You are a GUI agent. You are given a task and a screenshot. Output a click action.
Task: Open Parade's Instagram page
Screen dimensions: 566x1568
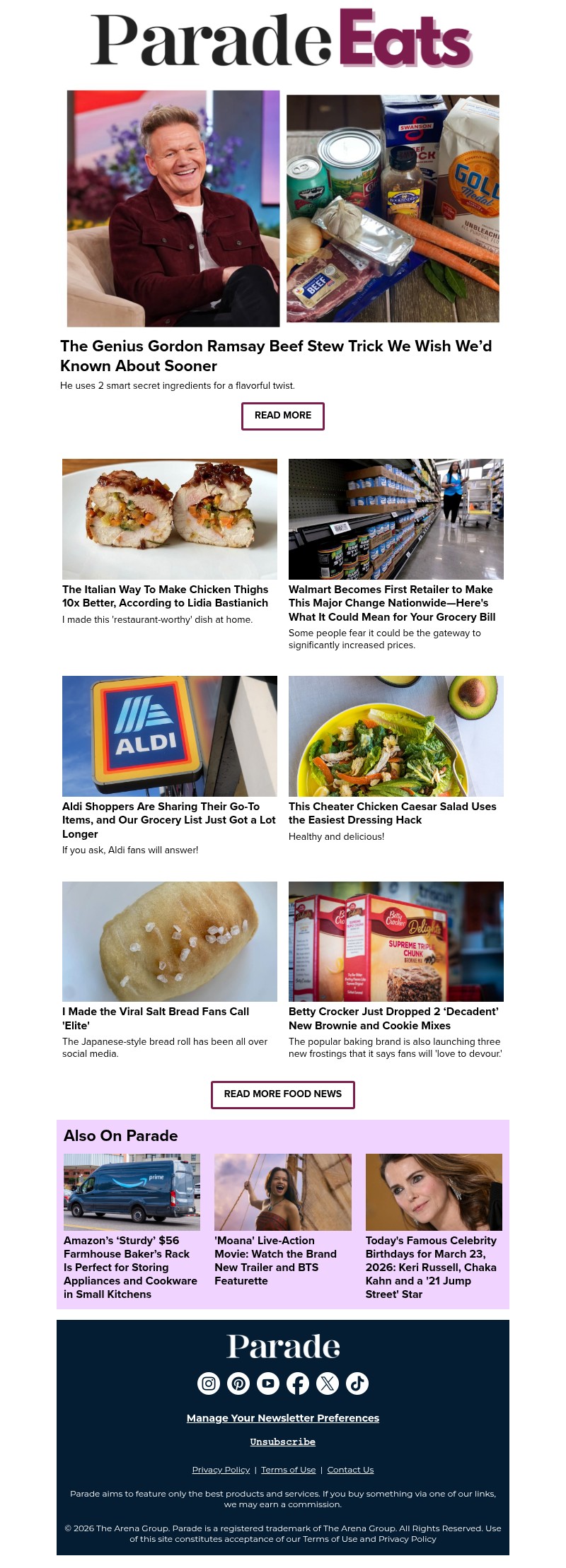209,1383
